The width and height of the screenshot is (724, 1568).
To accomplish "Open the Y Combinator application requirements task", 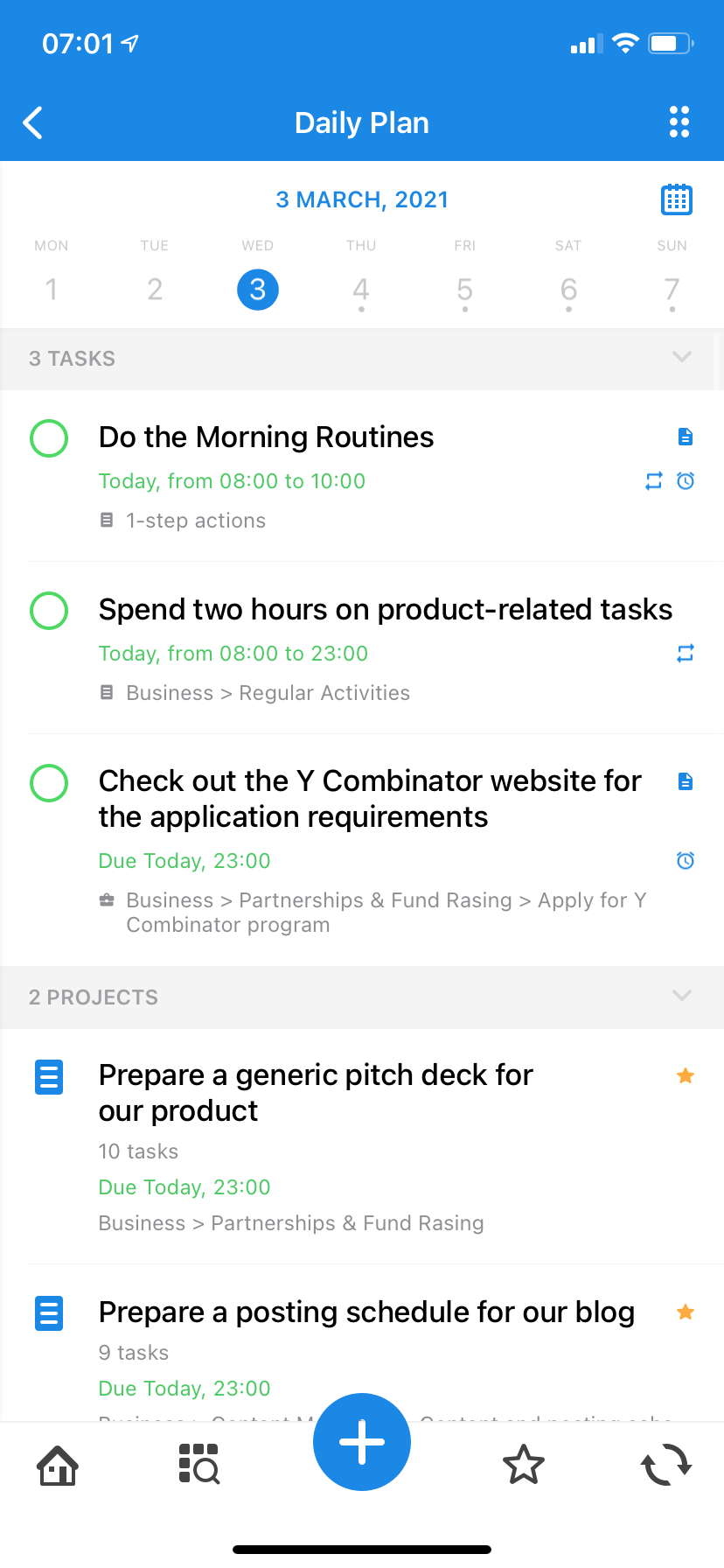I will tap(371, 799).
